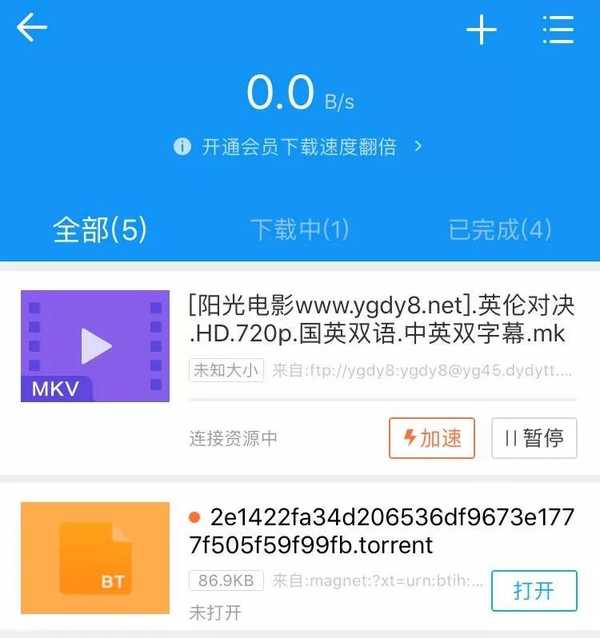The image size is (600, 638).
Task: Open the 英伦对决 MKV download item
Action: coord(380,320)
